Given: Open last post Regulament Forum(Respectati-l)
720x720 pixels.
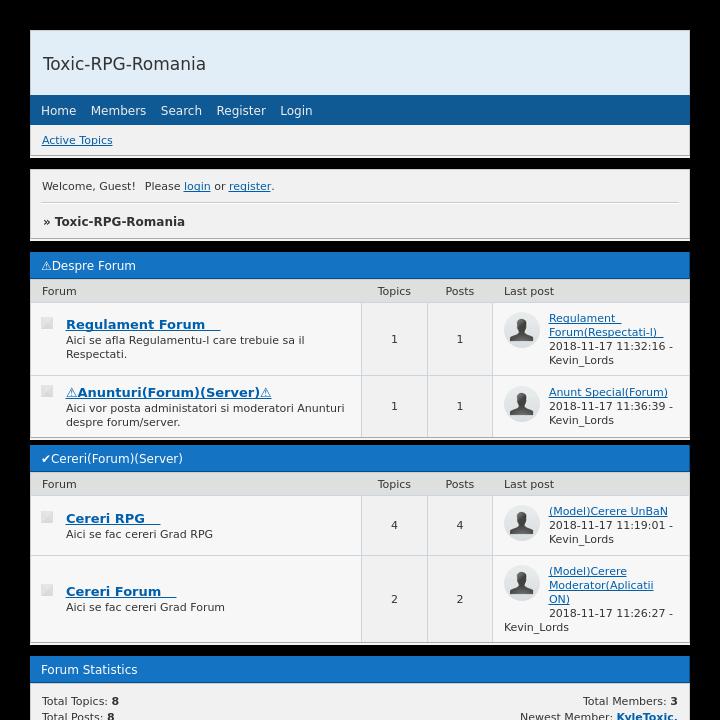Looking at the screenshot, I should point(604,325).
